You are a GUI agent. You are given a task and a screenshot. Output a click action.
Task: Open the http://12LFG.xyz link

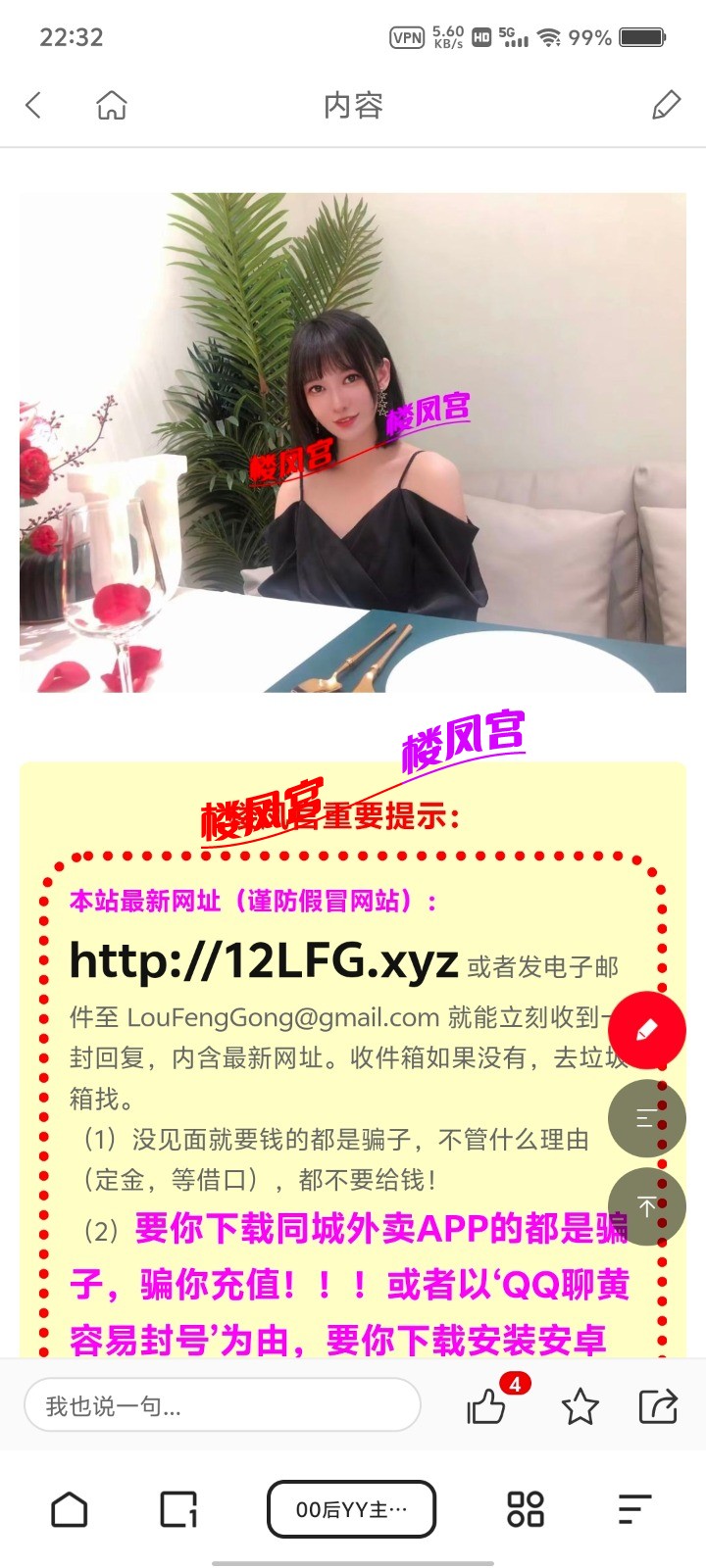[260, 961]
